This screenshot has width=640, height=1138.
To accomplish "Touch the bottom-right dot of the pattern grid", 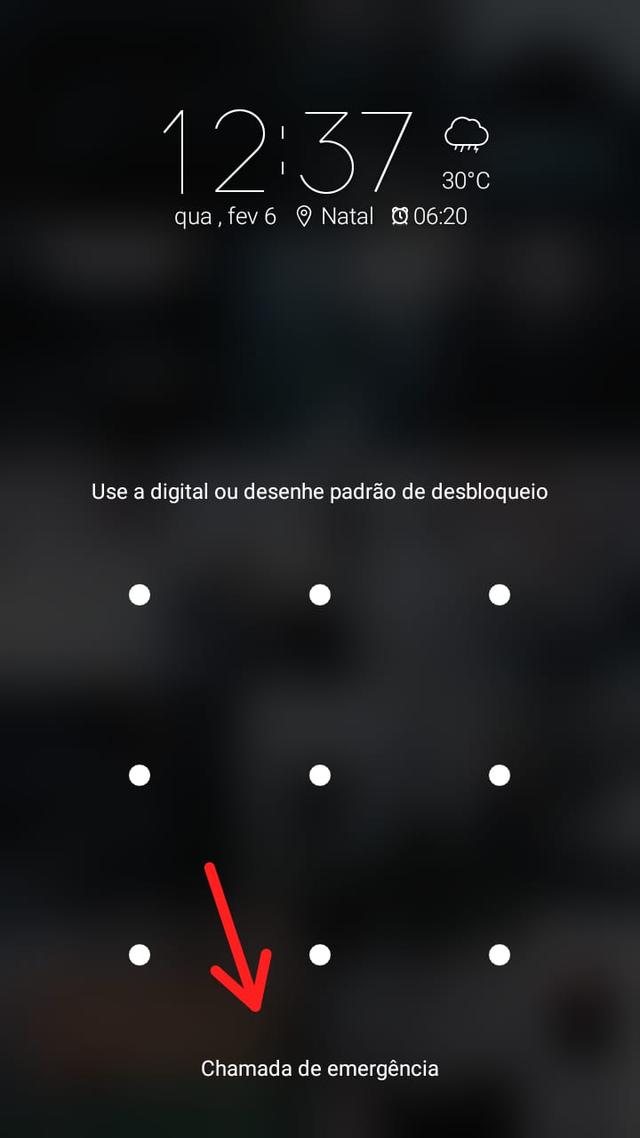I will click(x=499, y=955).
